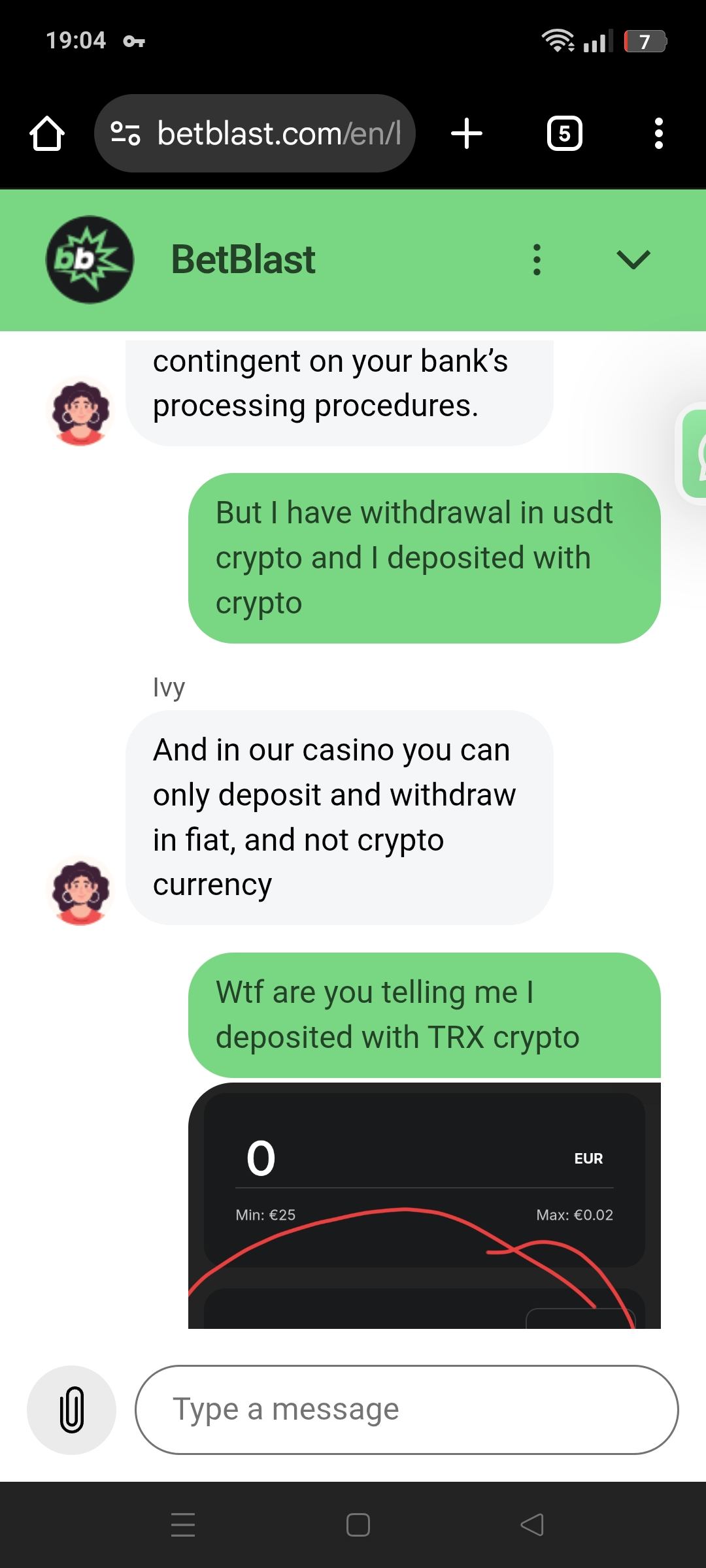Tap the green floating chat bubble
This screenshot has width=706, height=1568.
pyautogui.click(x=694, y=454)
